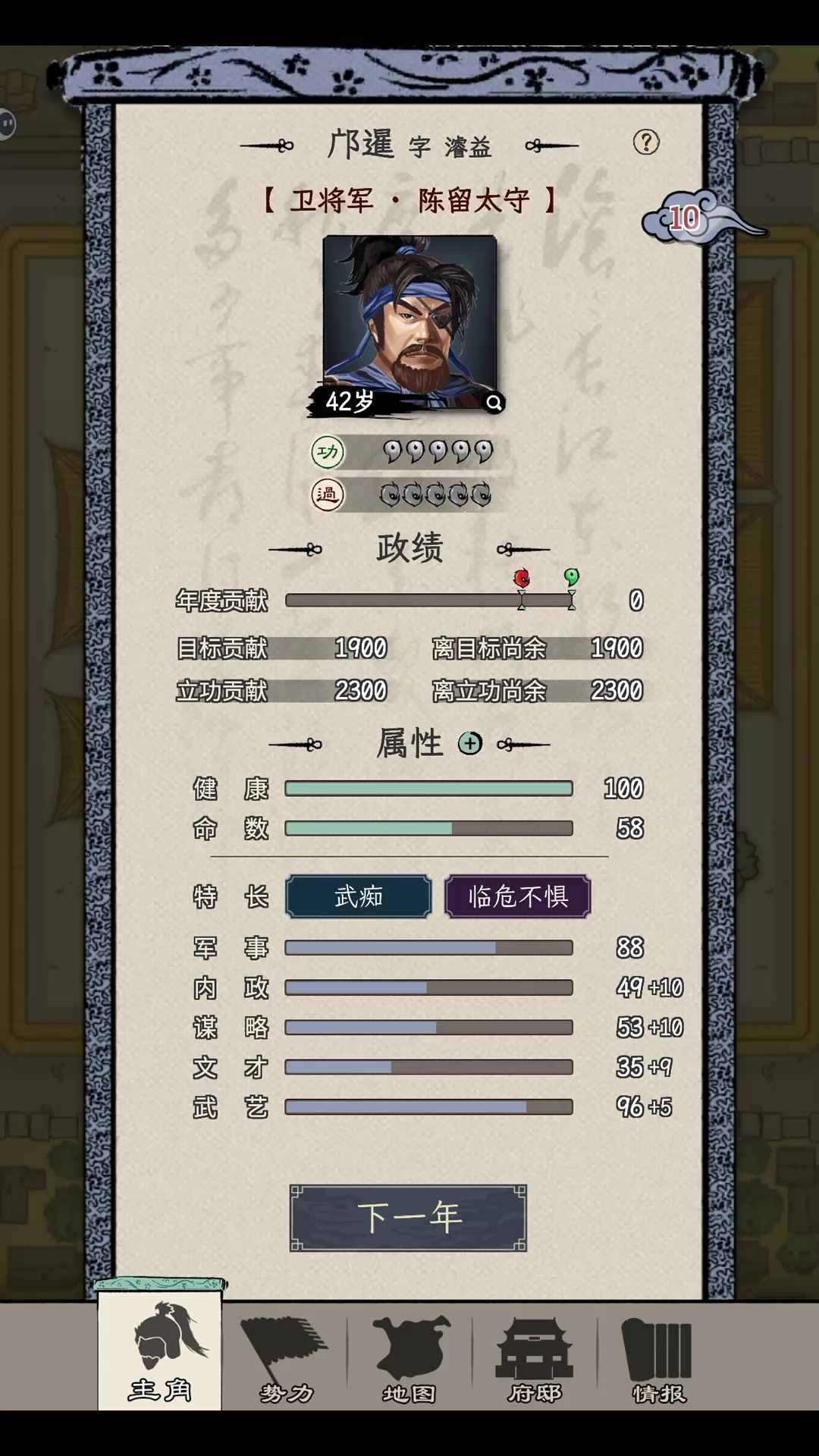
Task: Open the 临危不惧 trait chip
Action: [x=518, y=896]
